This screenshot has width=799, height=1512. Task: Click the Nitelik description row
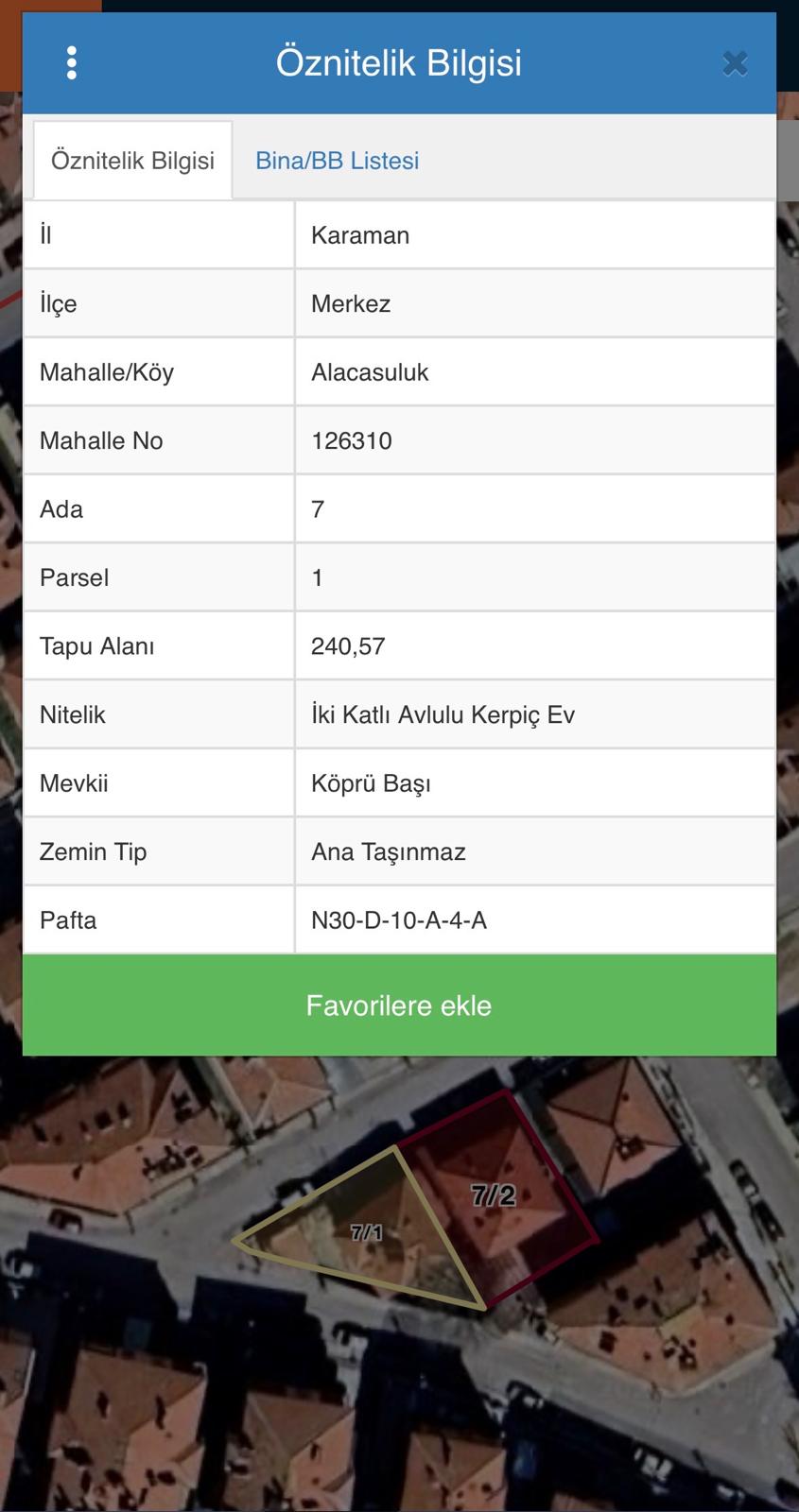[398, 714]
